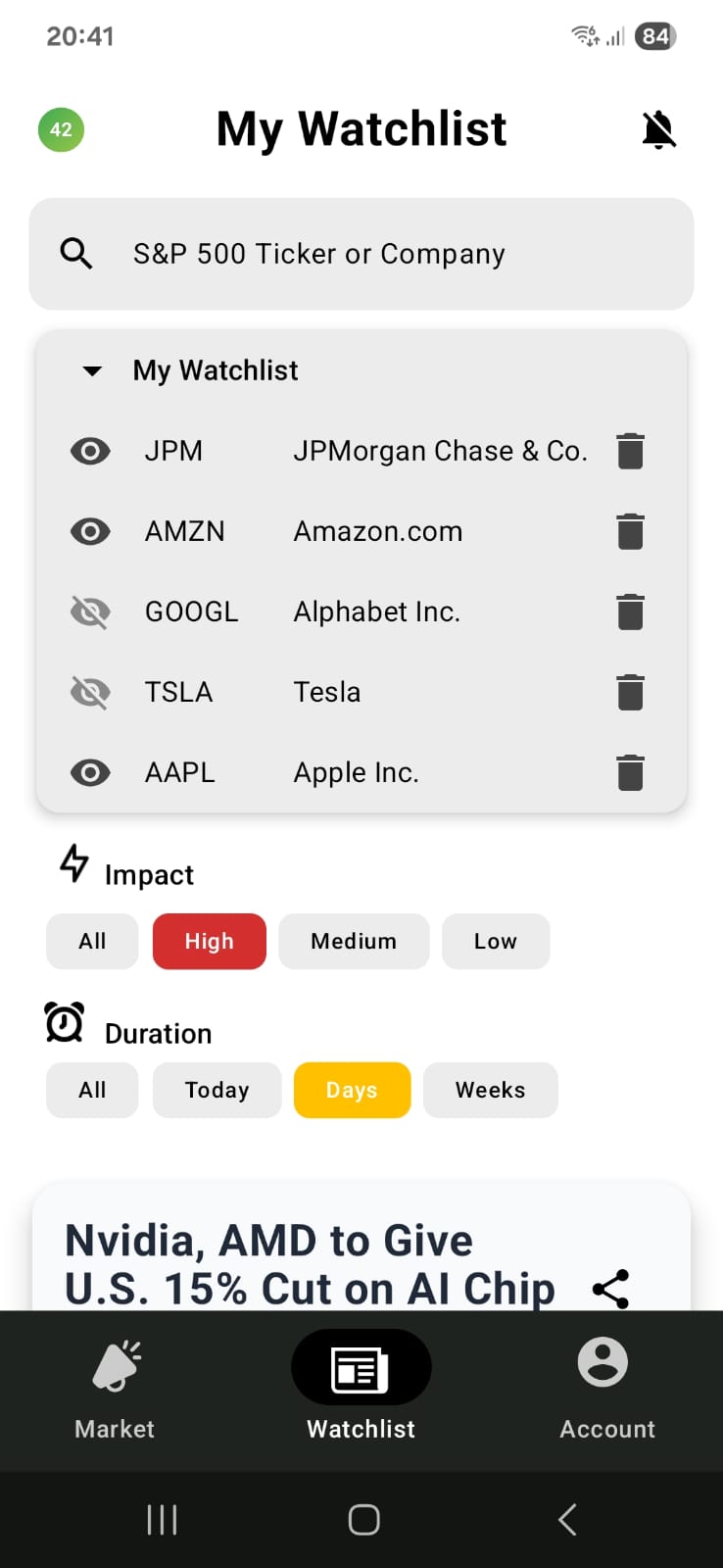The image size is (723, 1568).
Task: Show GOOGL alerts with crossed-eye toggle
Action: [x=90, y=611]
